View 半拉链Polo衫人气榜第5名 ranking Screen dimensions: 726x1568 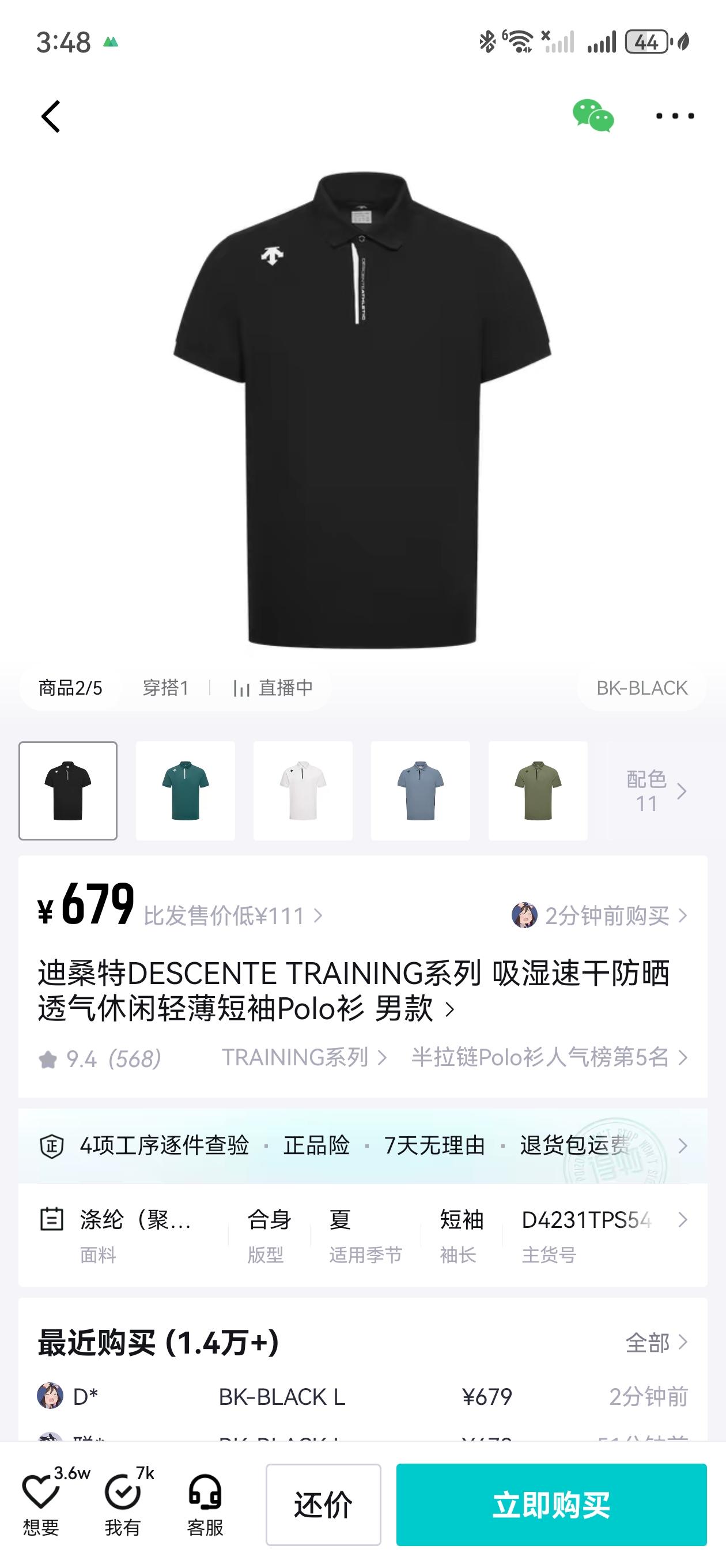pos(549,1057)
